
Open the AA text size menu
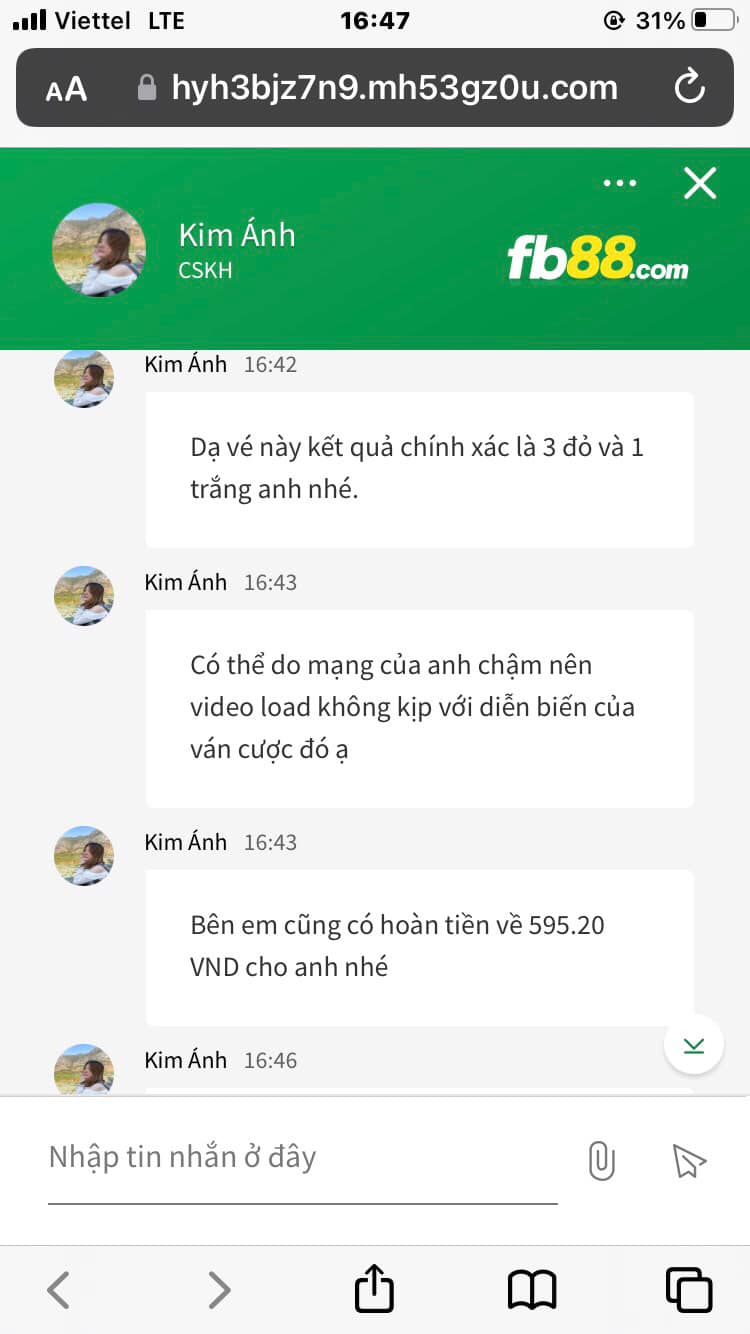(66, 90)
